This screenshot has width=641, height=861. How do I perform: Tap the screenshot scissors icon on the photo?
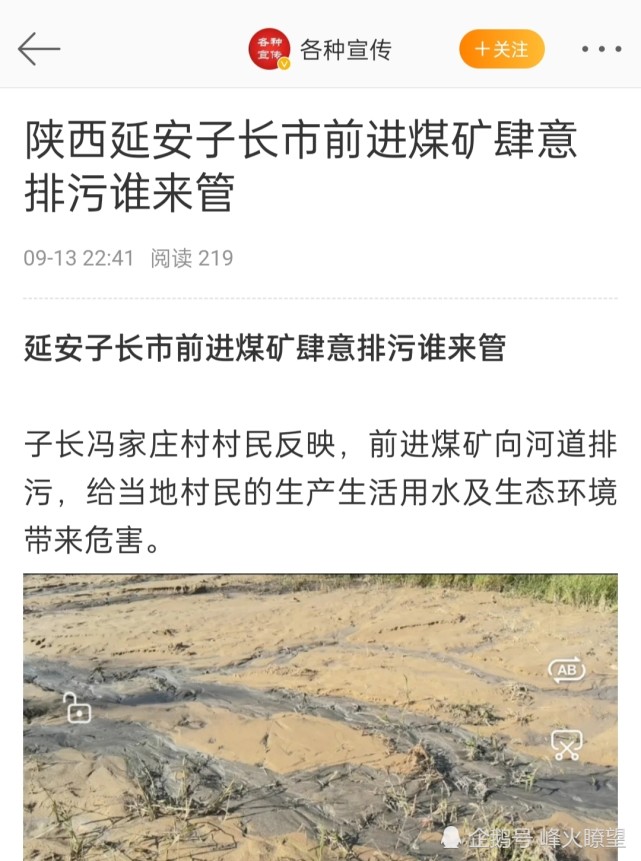click(566, 745)
